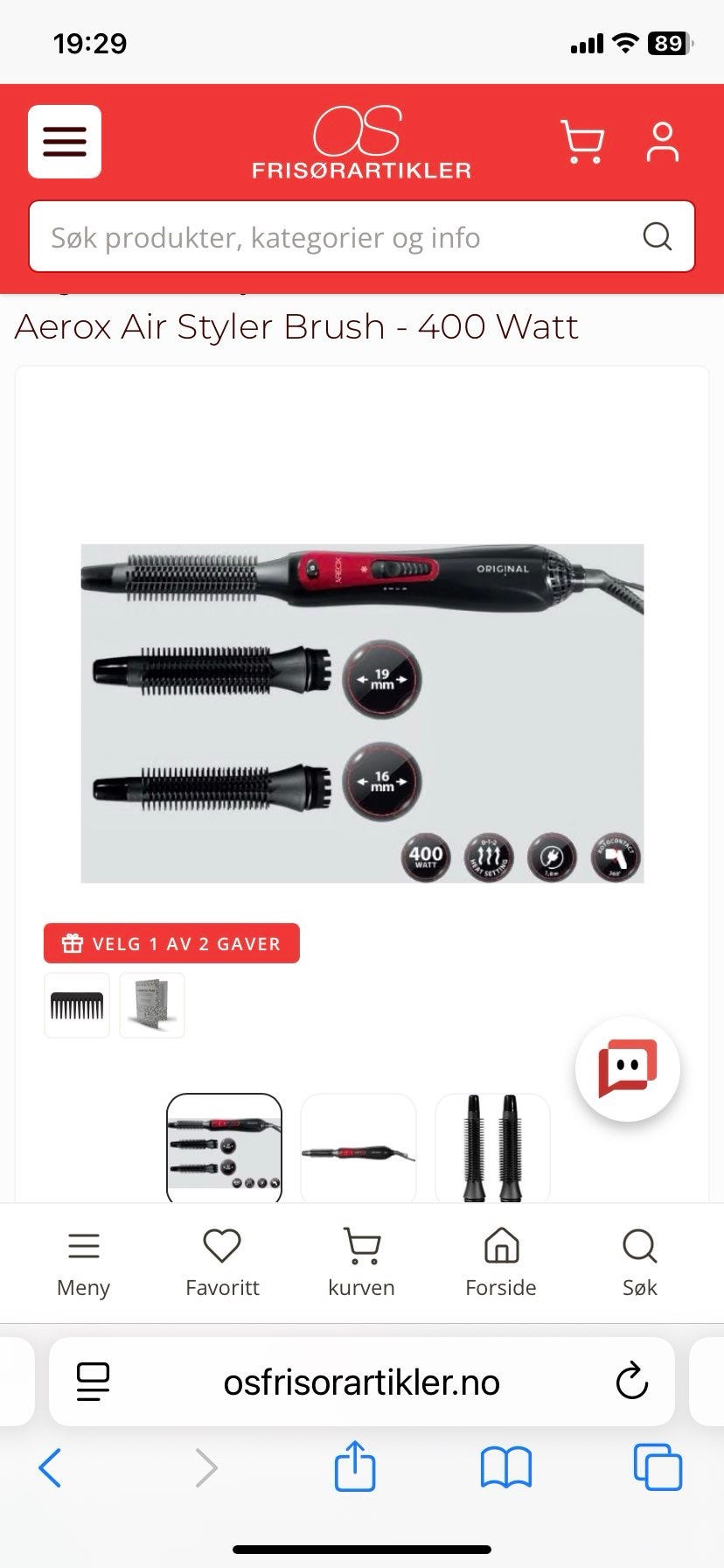Go to kurven in the bottom bar
Viewport: 724px width, 1568px height.
361,1263
